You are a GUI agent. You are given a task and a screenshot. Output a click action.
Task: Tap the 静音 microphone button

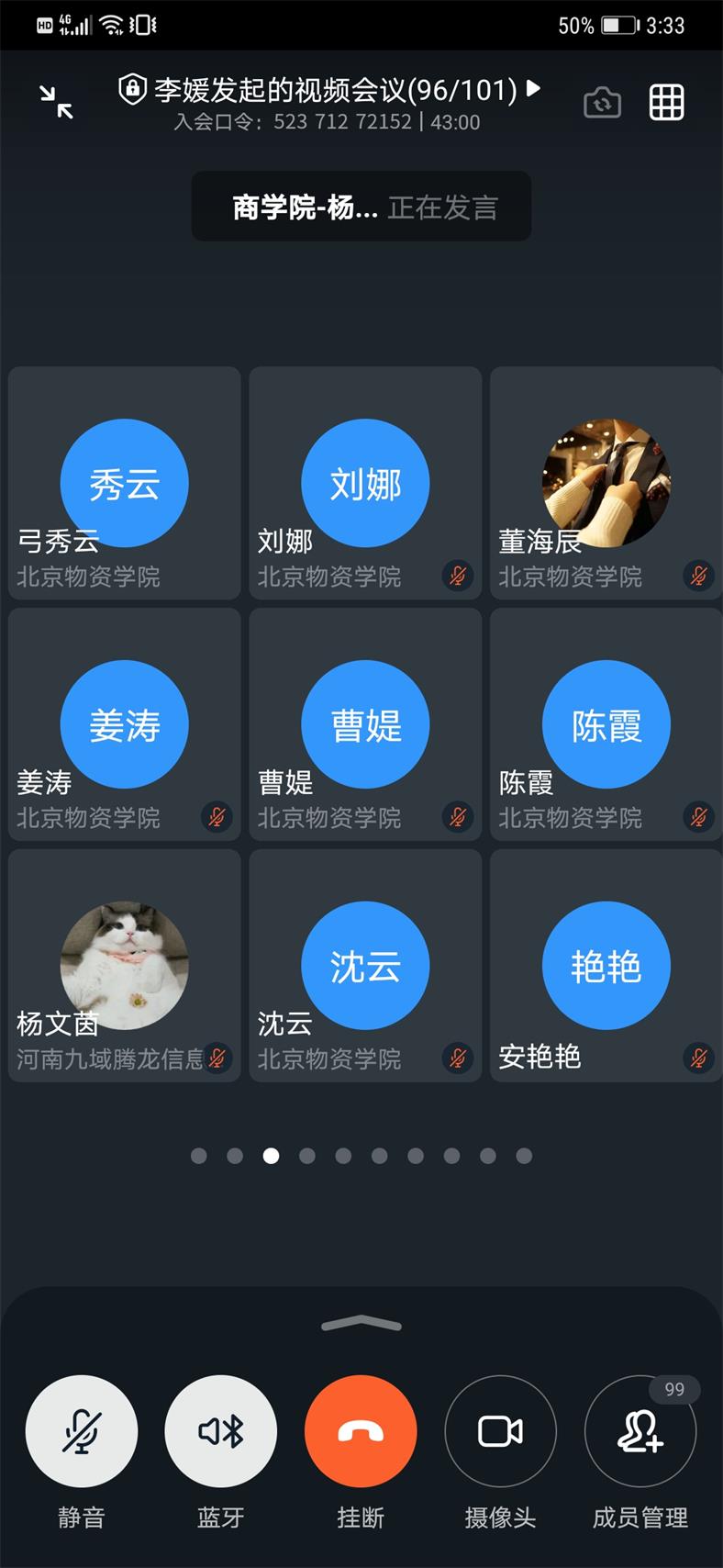82,1430
